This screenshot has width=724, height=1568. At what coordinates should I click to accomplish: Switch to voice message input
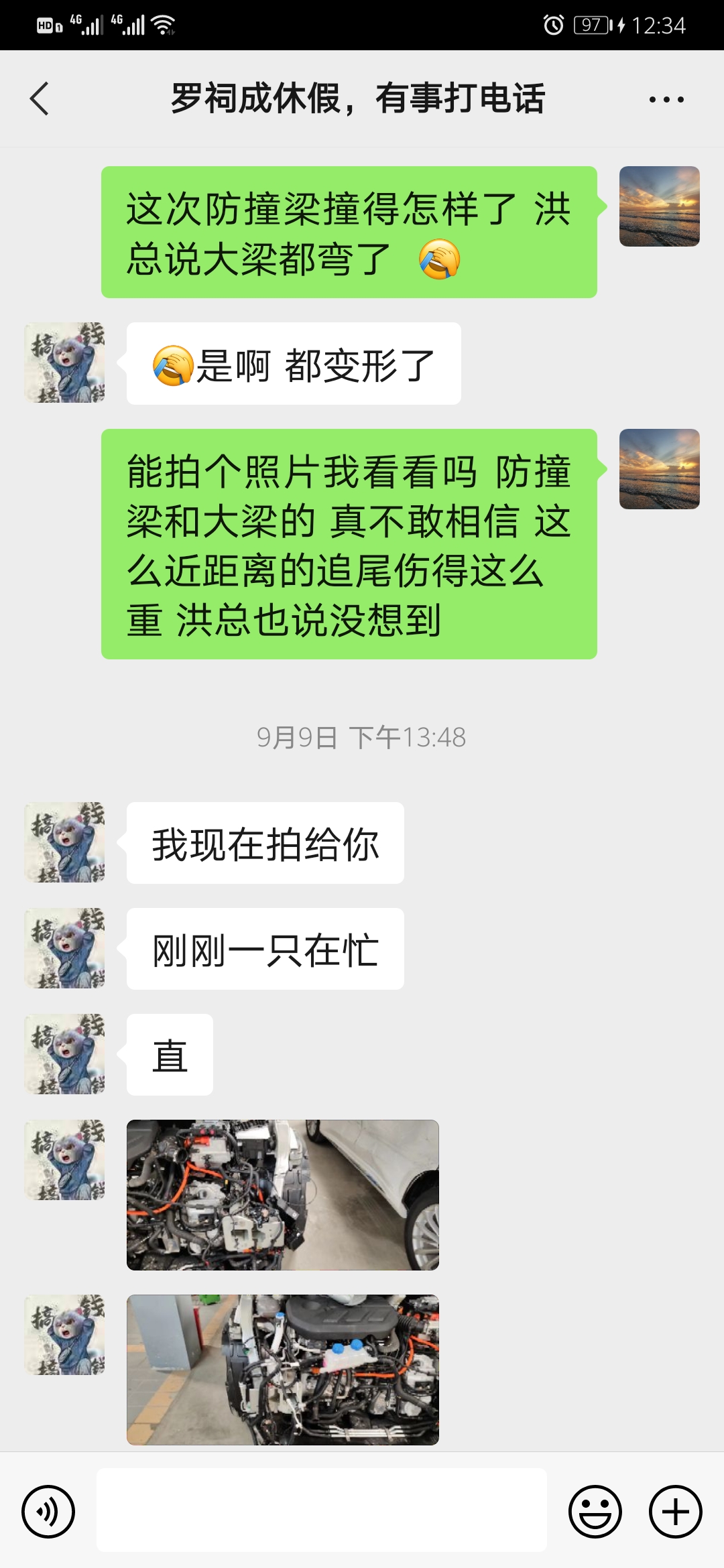[48, 1511]
